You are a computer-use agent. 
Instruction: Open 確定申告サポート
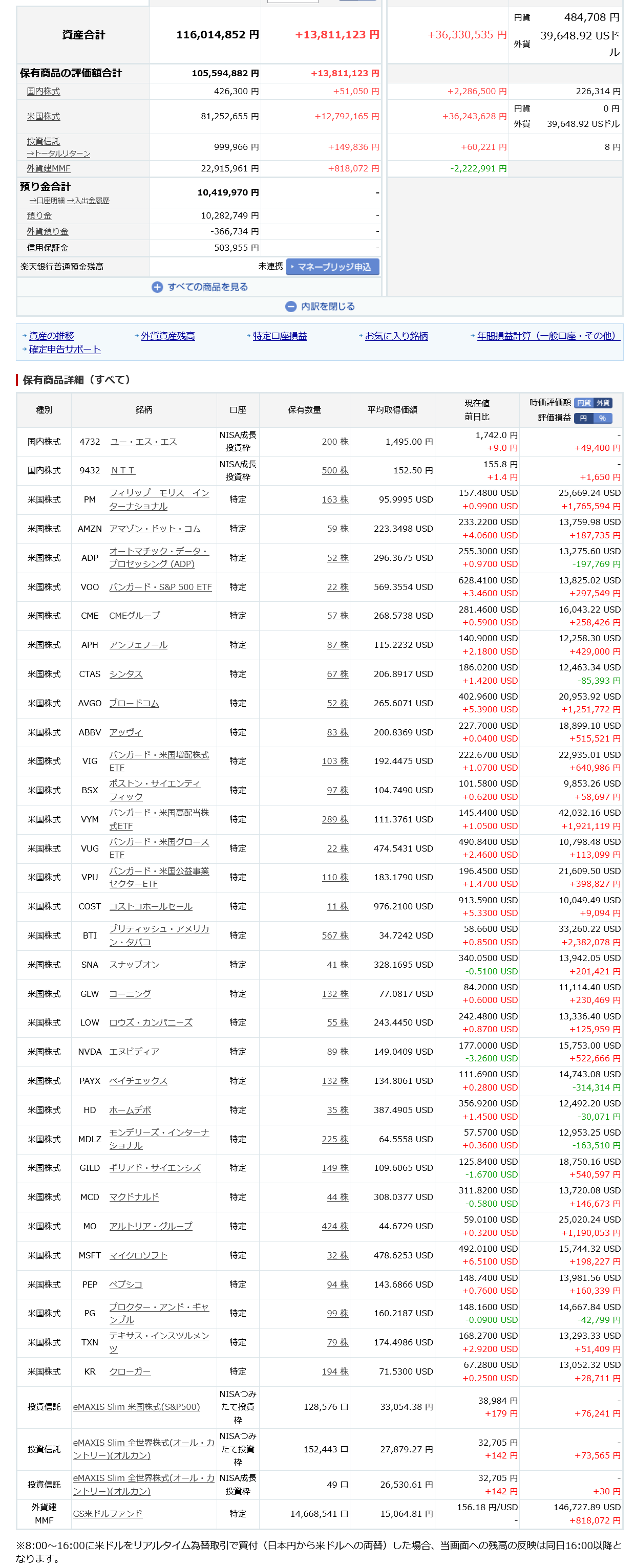[x=65, y=350]
